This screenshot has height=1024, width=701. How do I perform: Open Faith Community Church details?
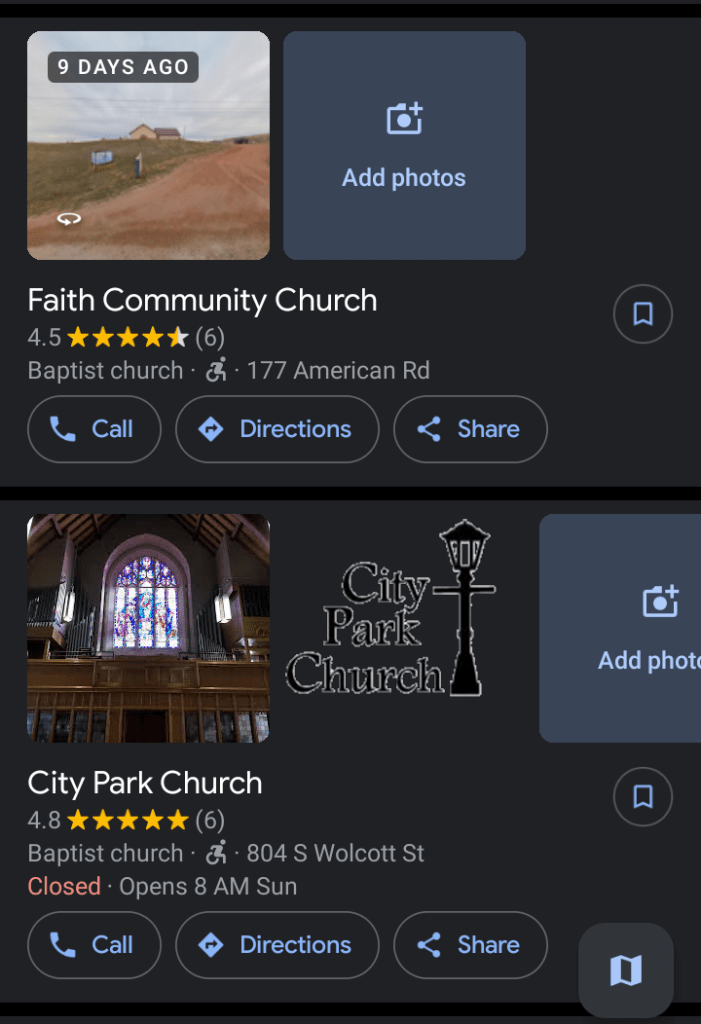(202, 301)
